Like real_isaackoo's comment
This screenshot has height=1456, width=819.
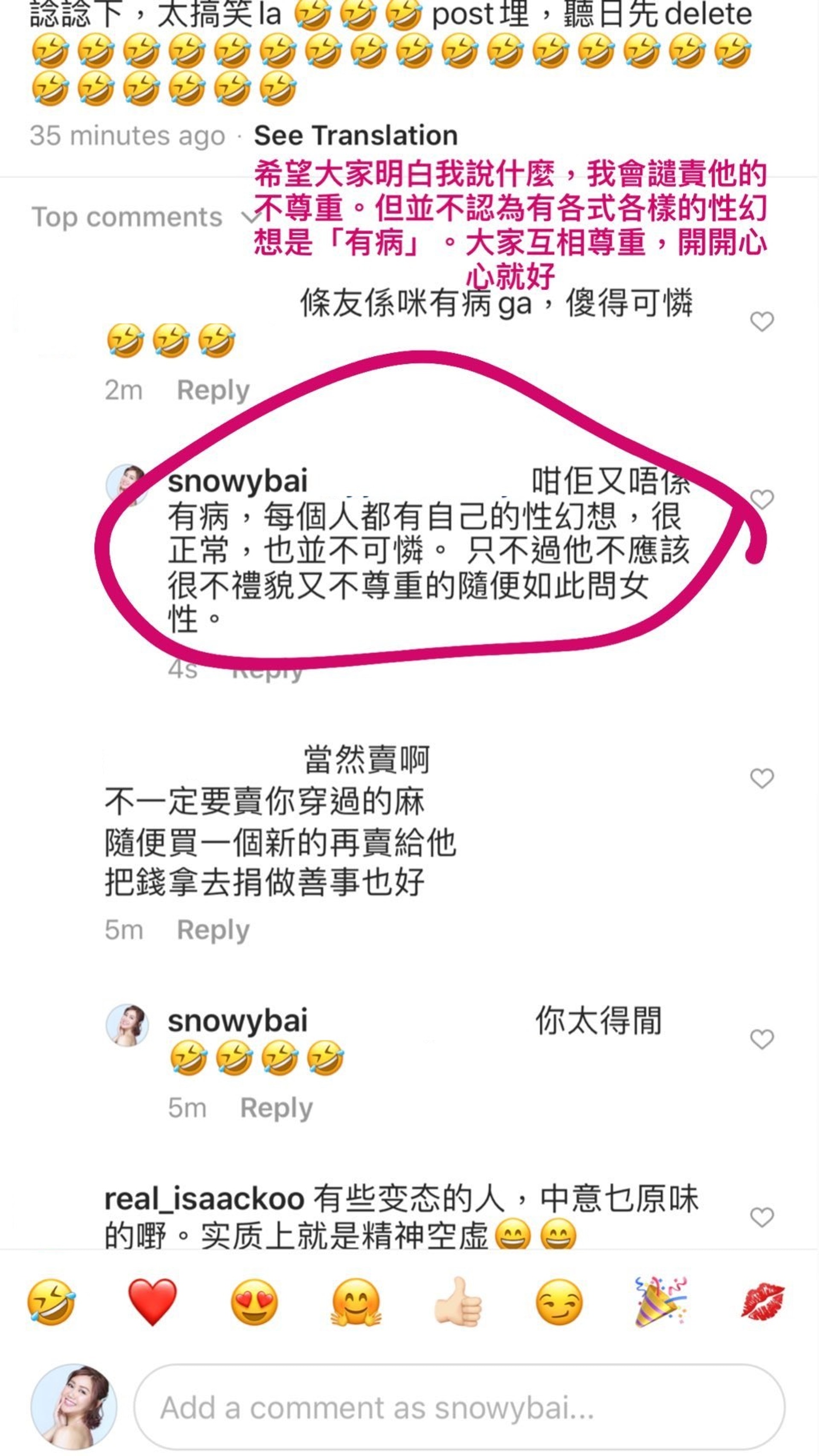[761, 1217]
